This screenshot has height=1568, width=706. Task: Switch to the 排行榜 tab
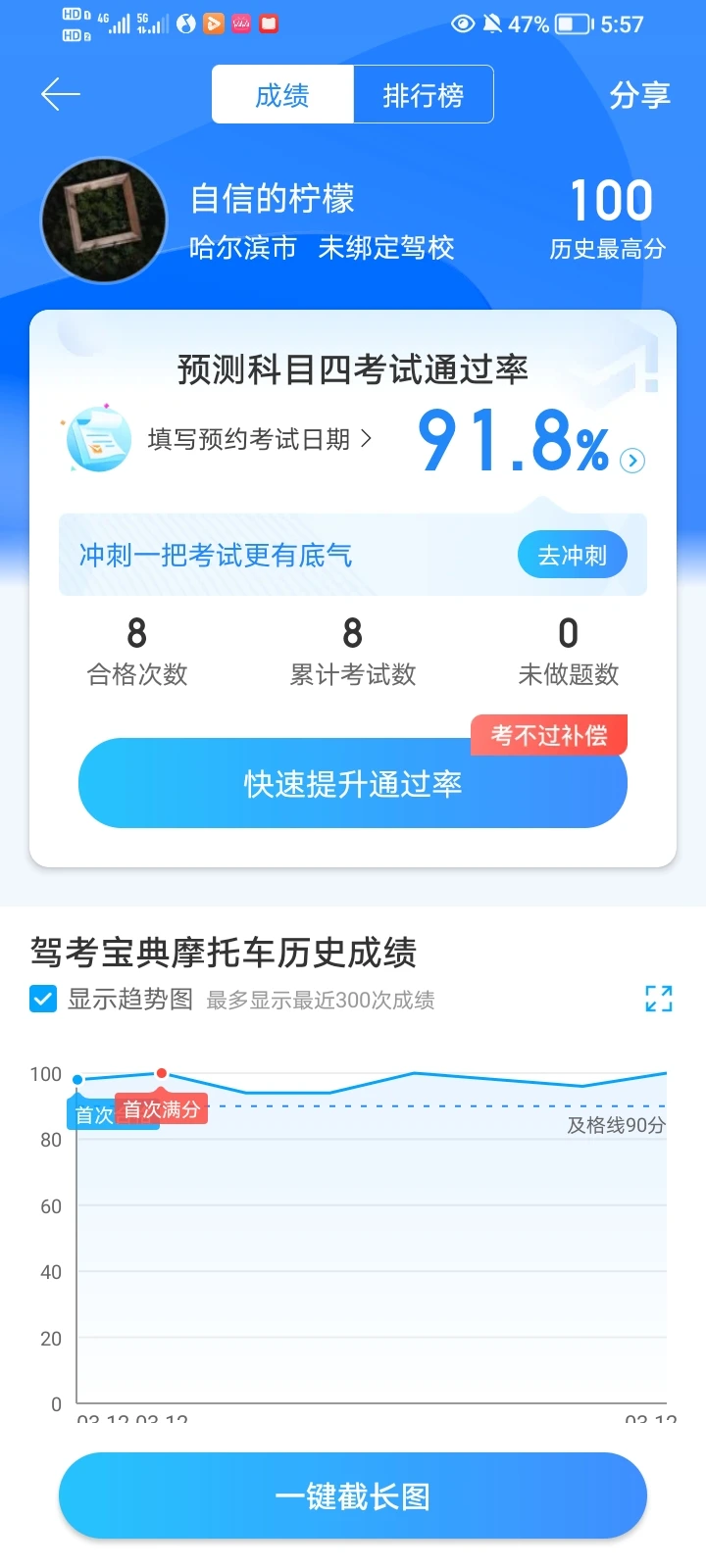(x=423, y=95)
